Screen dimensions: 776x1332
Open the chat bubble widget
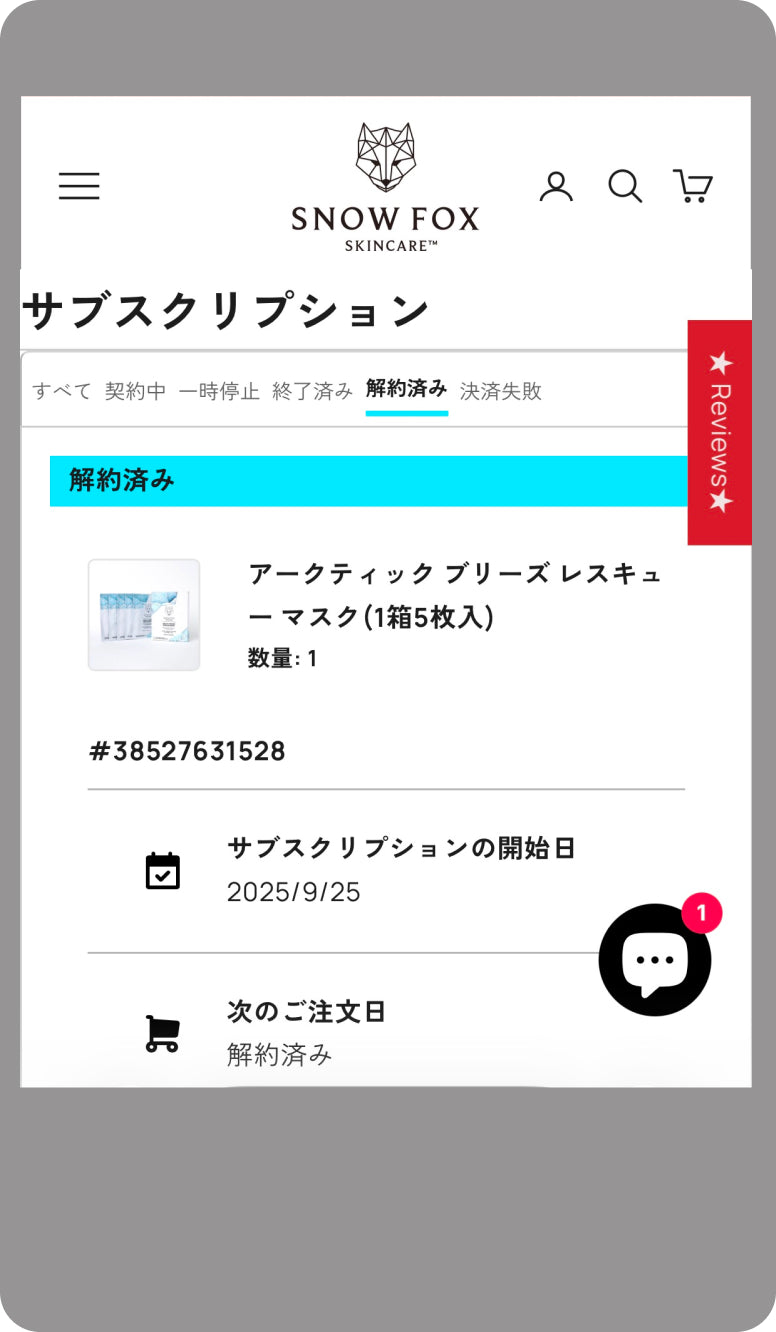(655, 960)
